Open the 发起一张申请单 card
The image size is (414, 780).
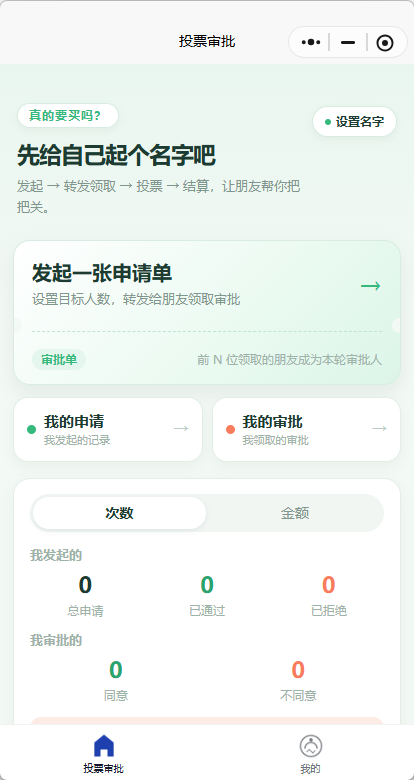coord(207,312)
